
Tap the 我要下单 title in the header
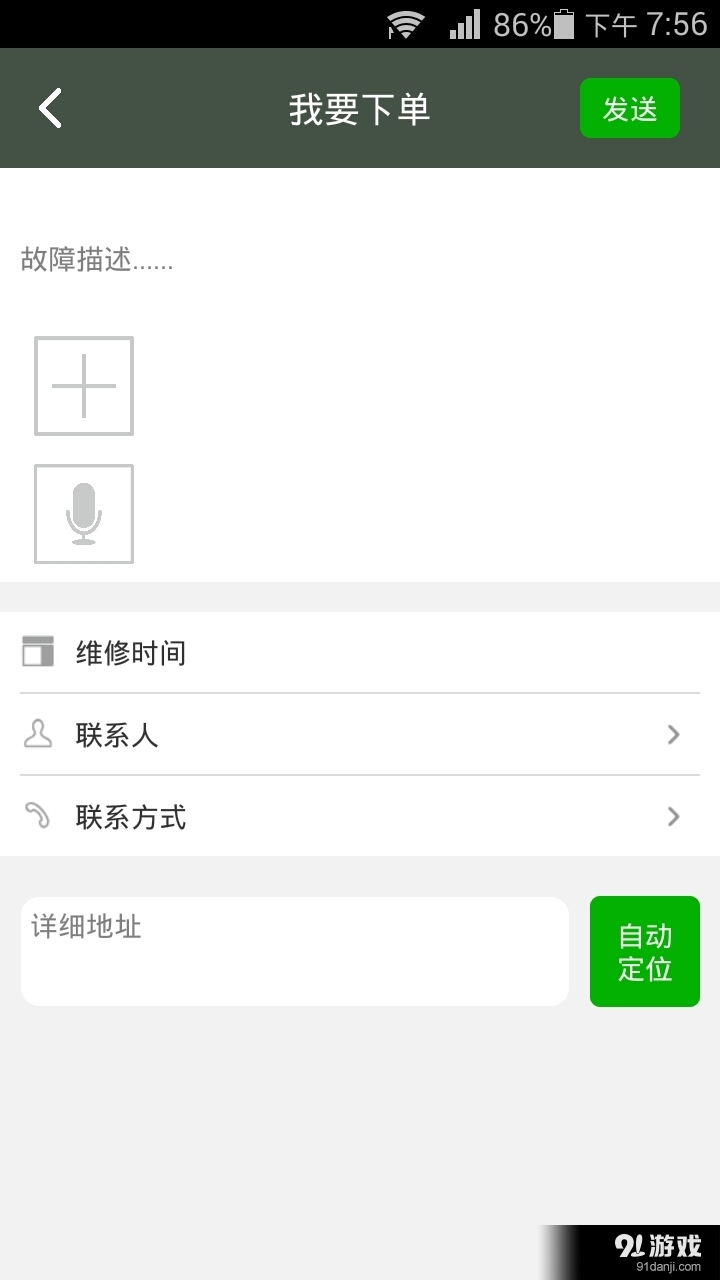pos(358,108)
